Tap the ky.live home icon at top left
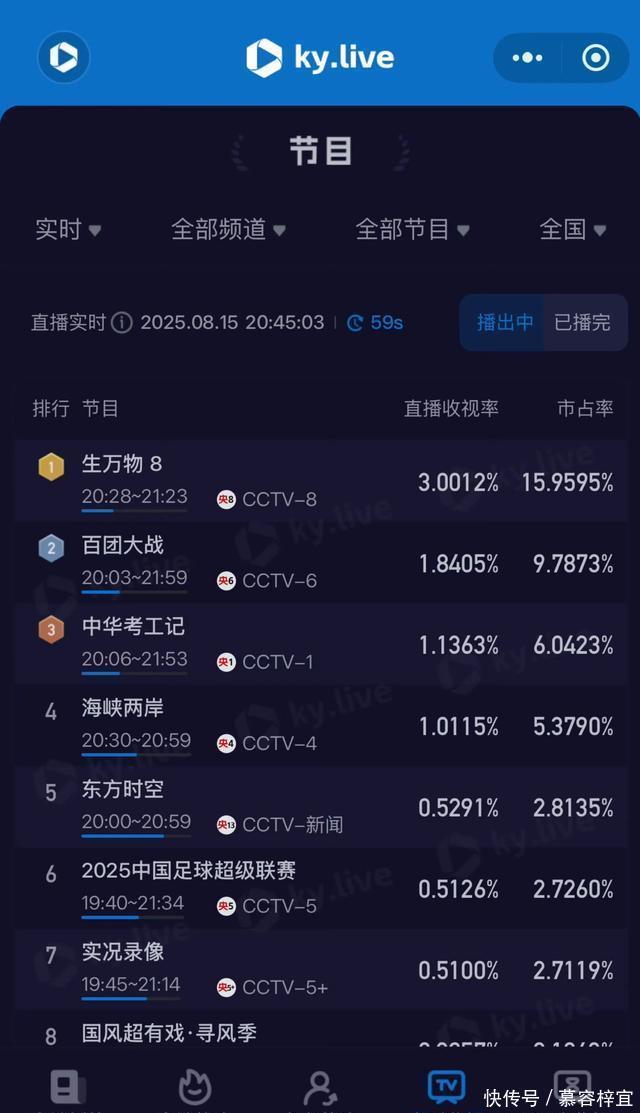This screenshot has width=640, height=1113. [64, 56]
